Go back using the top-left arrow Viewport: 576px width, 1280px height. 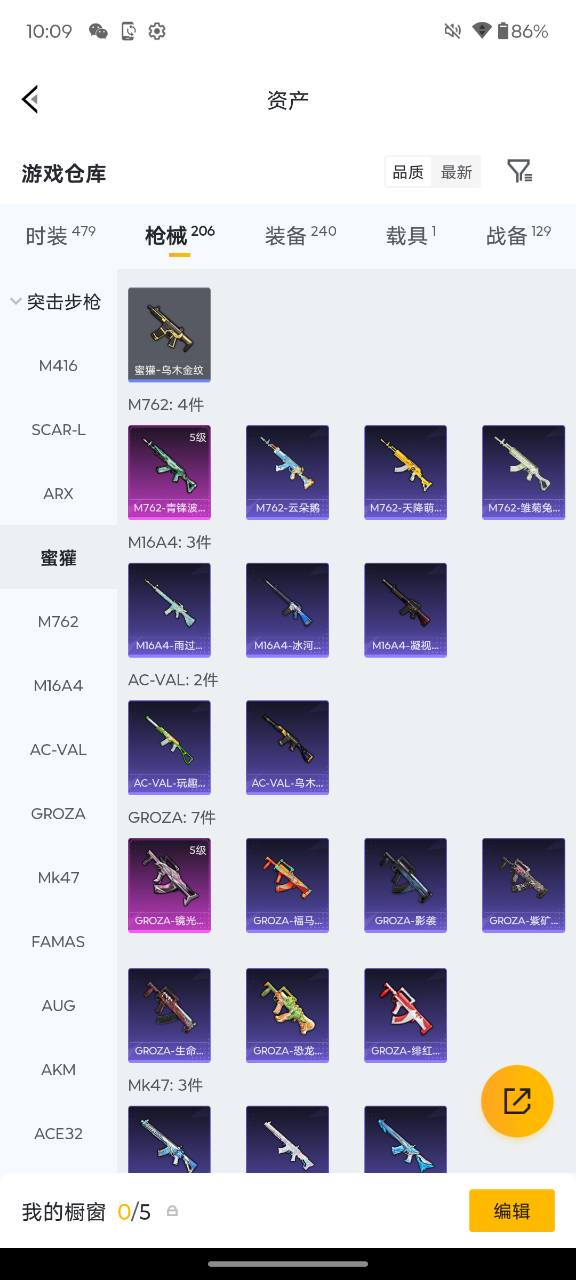[30, 99]
